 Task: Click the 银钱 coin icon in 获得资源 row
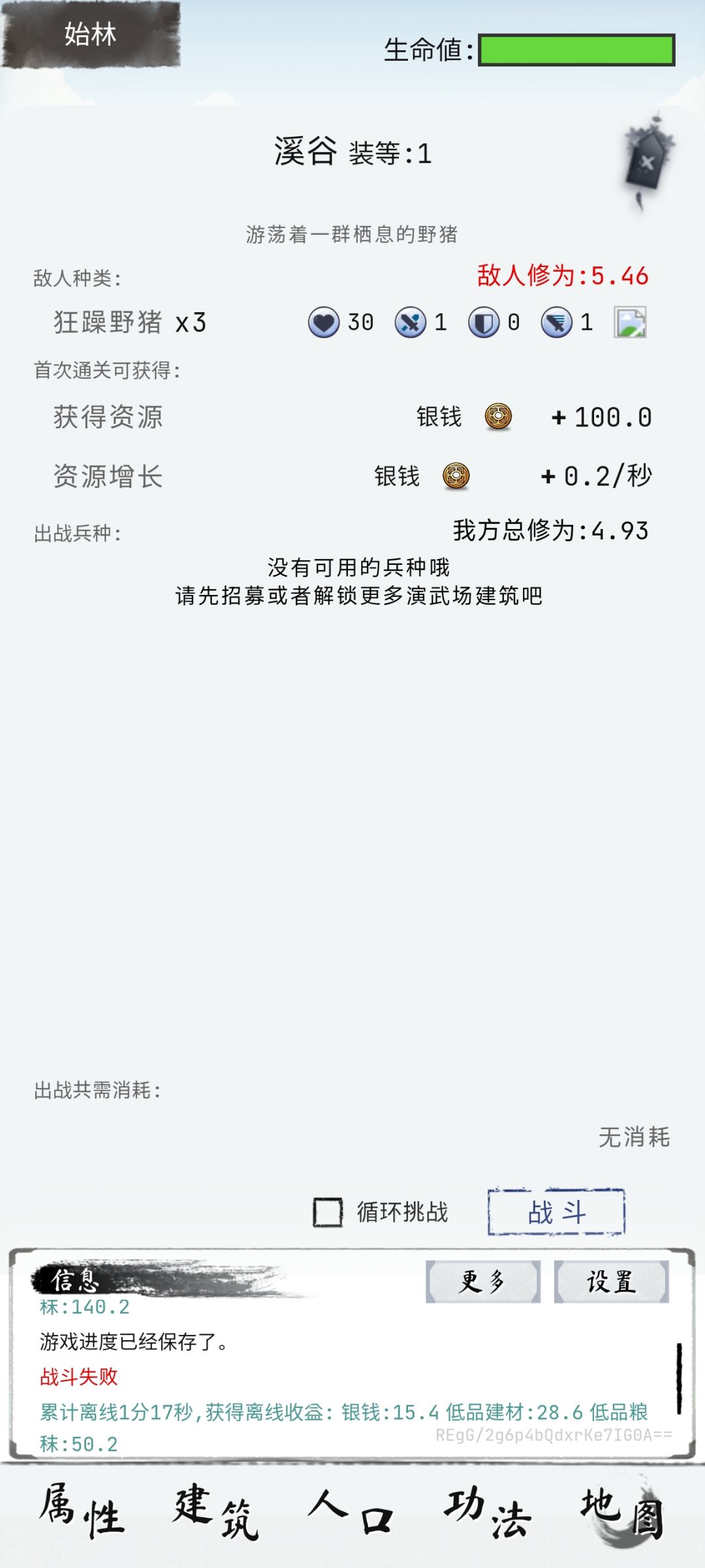(498, 417)
